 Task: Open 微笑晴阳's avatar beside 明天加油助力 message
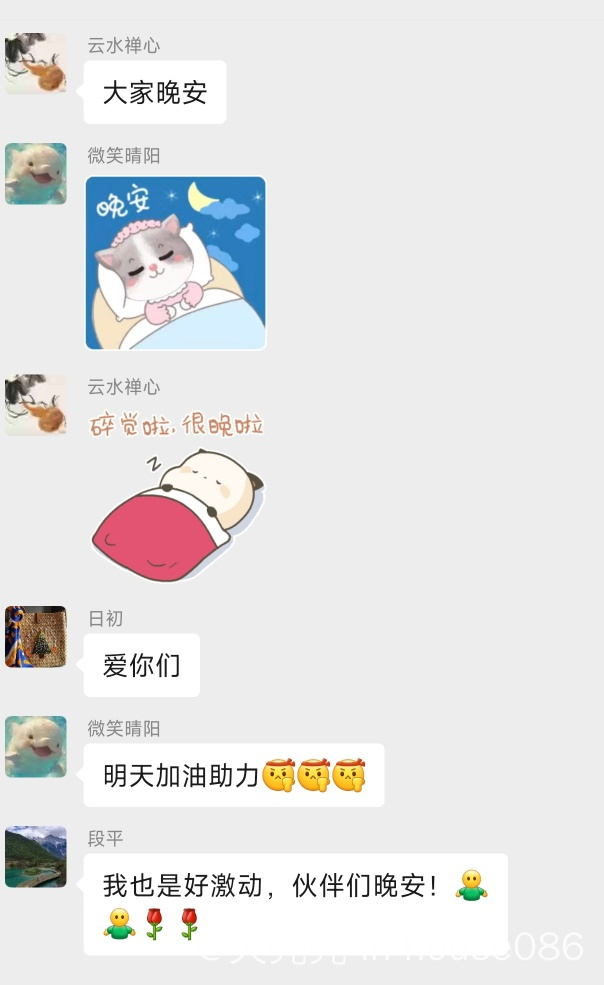click(36, 747)
